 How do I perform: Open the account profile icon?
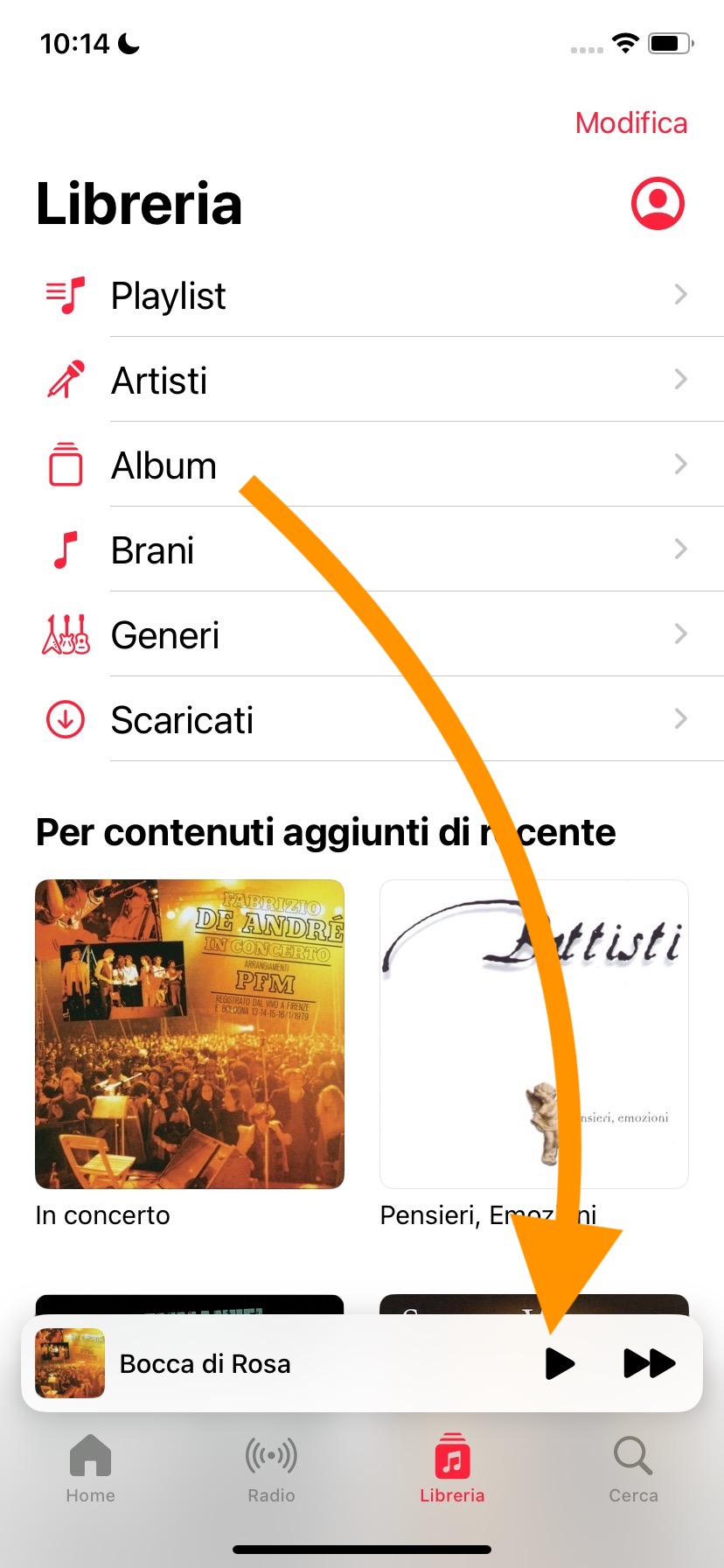coord(657,203)
